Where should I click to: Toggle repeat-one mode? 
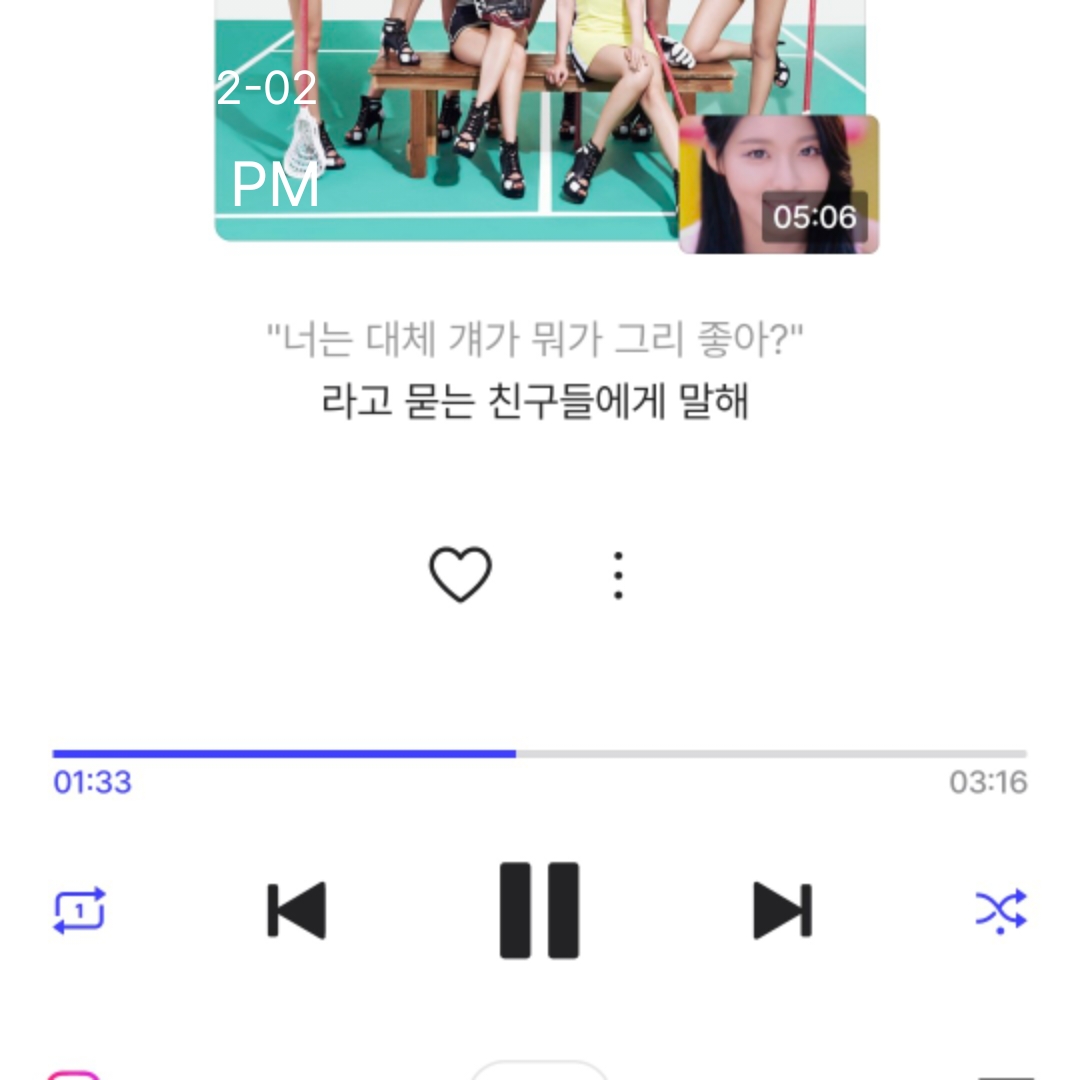(79, 910)
